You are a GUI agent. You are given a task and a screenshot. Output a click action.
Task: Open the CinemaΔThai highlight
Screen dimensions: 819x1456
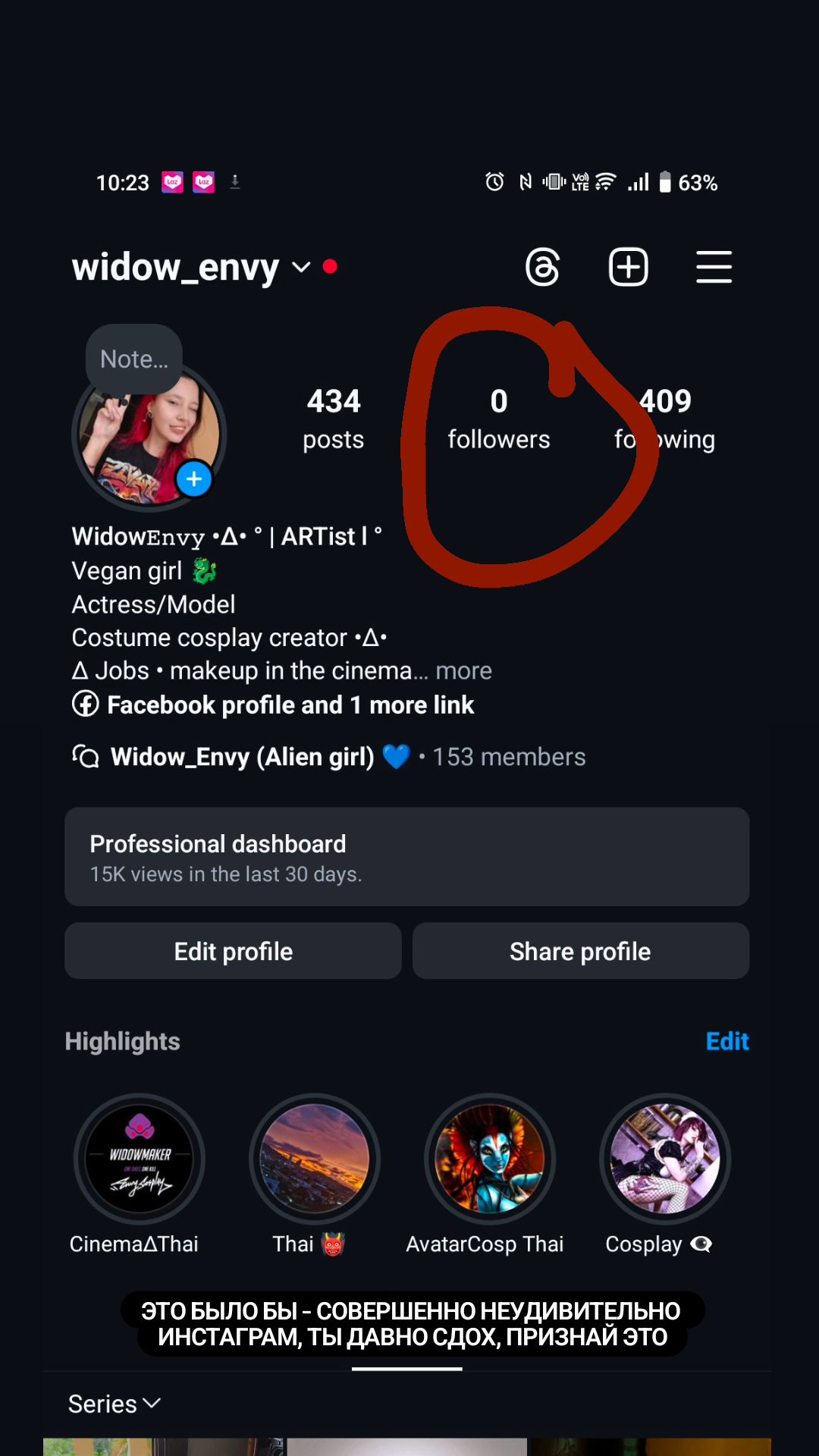140,1159
